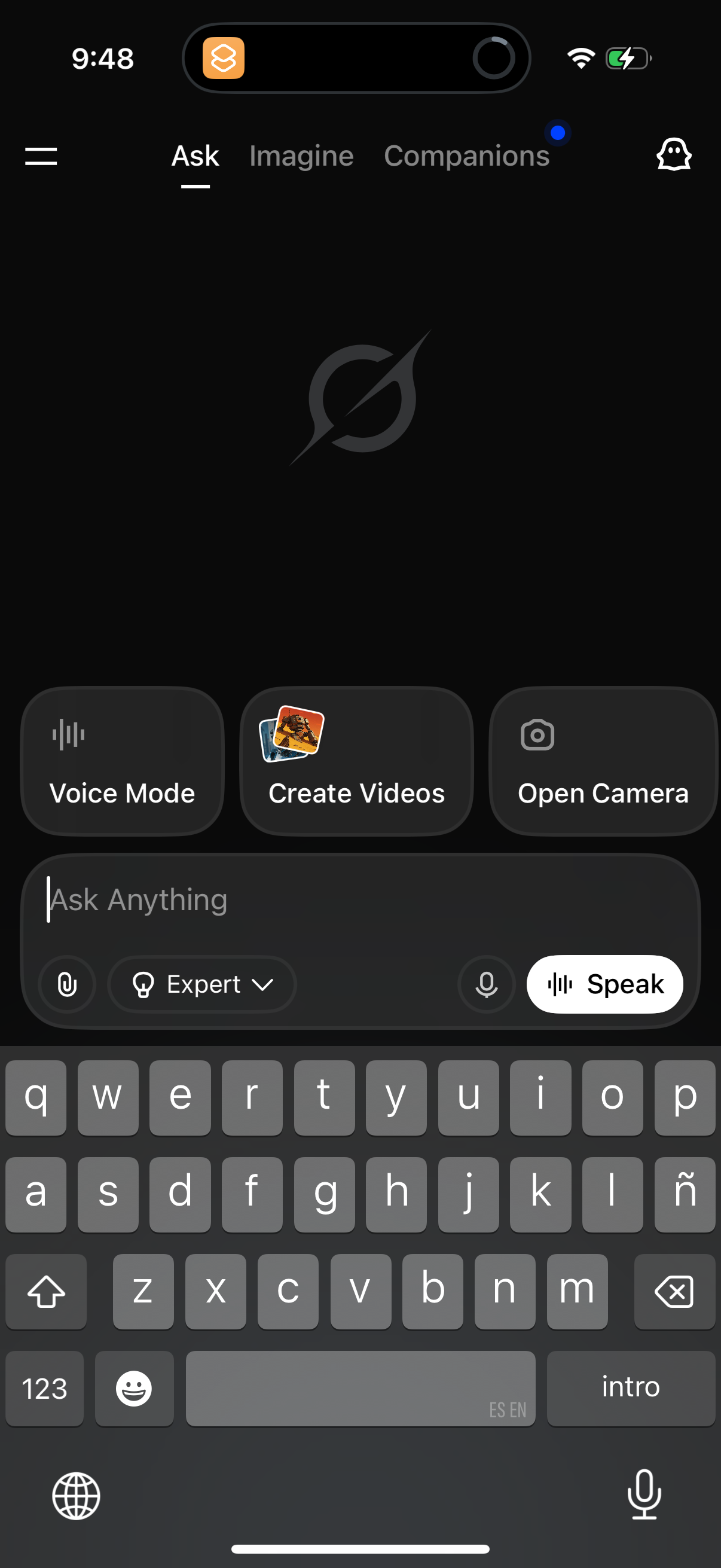Tap the keyboard dictation microphone
This screenshot has width=721, height=1568.
[644, 1494]
